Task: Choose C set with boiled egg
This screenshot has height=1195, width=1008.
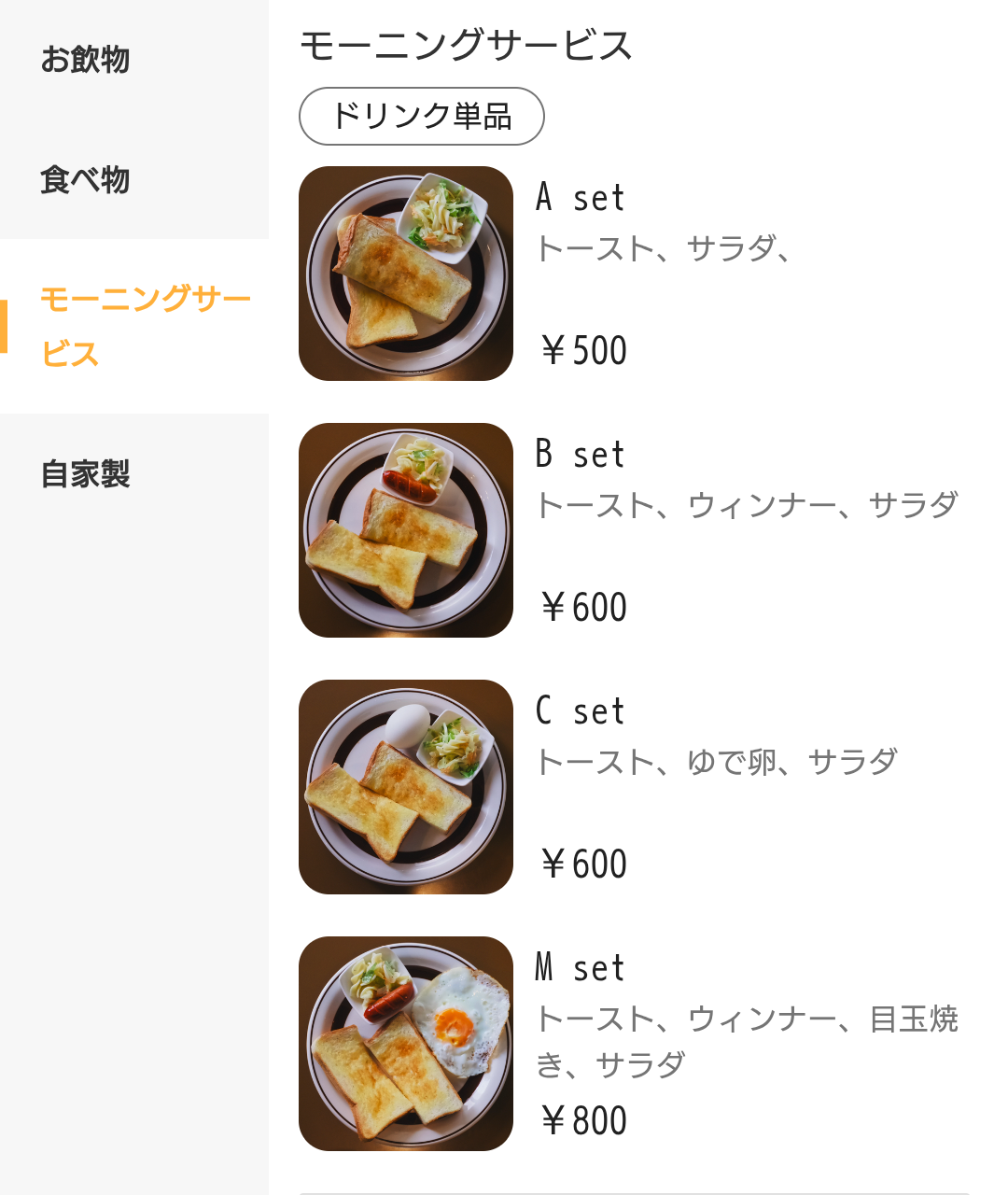Action: [x=635, y=787]
